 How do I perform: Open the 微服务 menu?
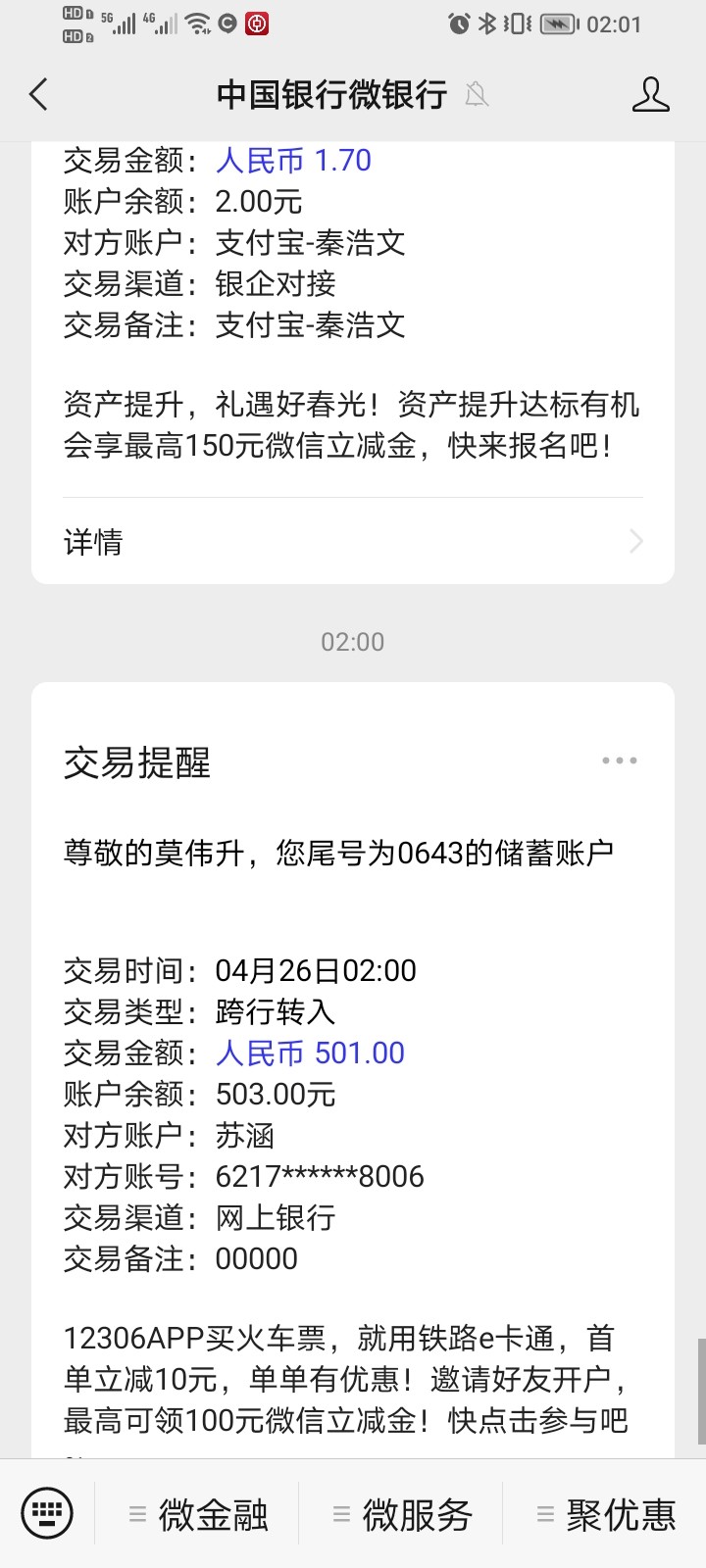[x=403, y=1514]
